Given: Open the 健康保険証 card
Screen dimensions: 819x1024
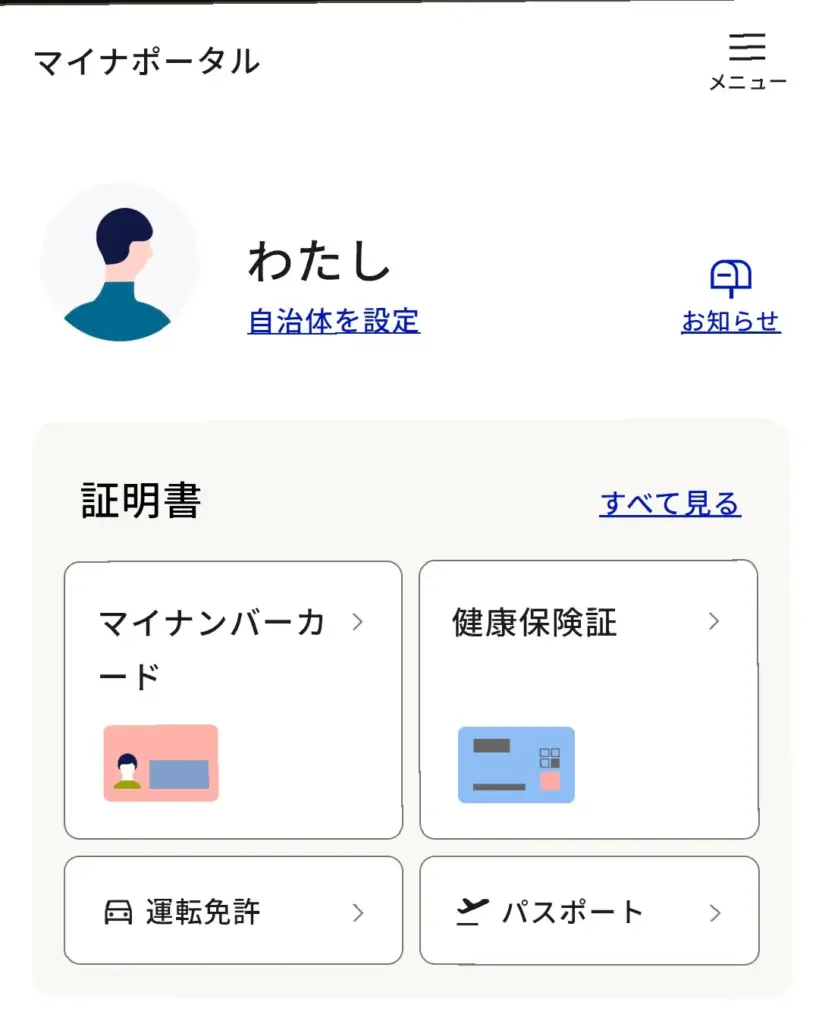Looking at the screenshot, I should 588,699.
